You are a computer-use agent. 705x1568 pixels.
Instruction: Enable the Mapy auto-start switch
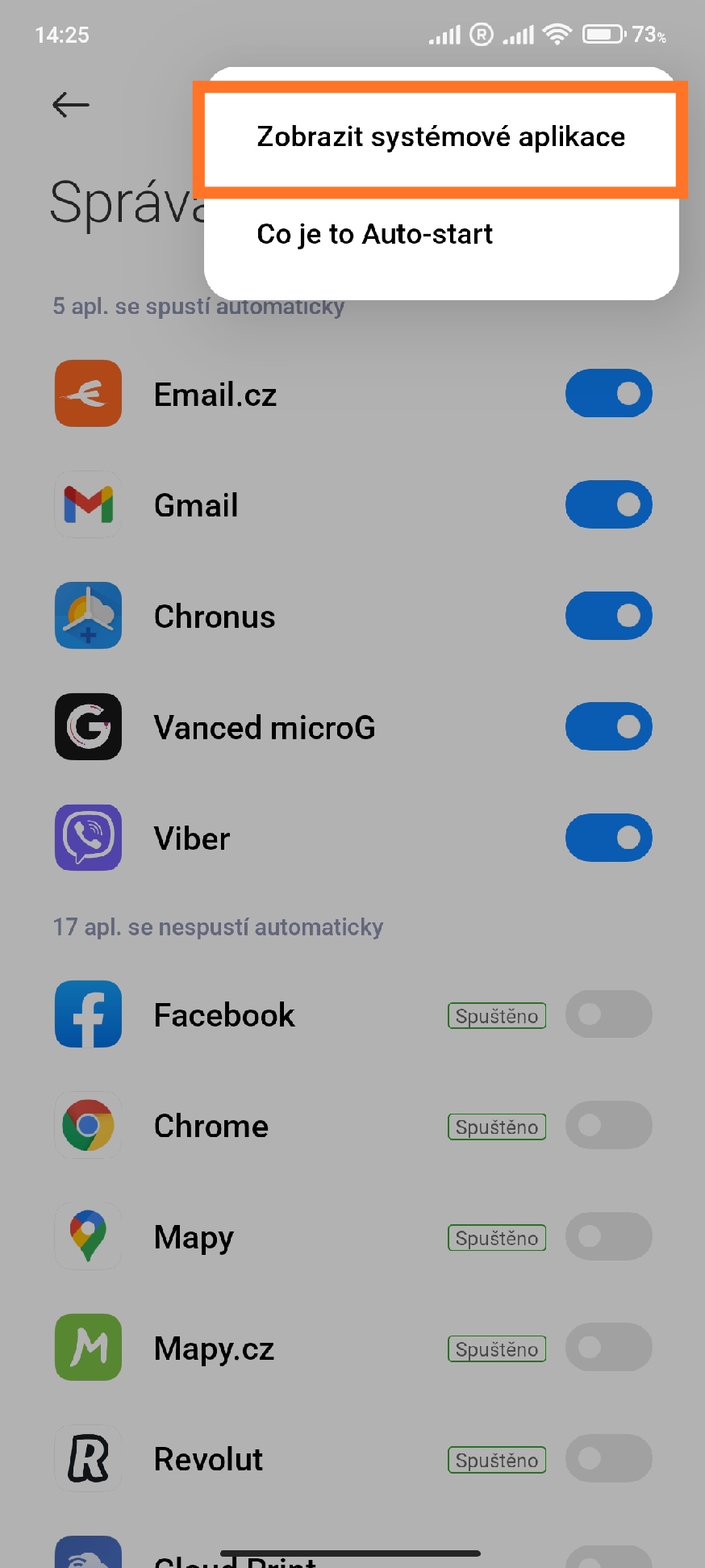pyautogui.click(x=609, y=1236)
